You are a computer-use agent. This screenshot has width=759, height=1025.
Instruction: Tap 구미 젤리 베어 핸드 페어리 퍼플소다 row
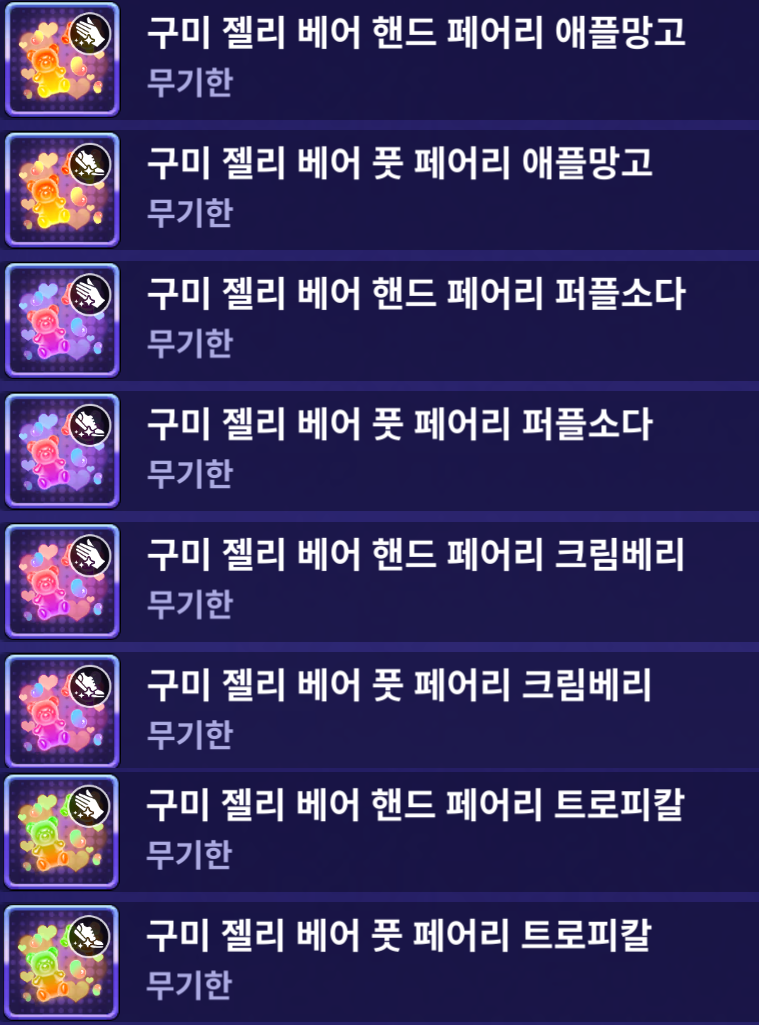tap(415, 295)
